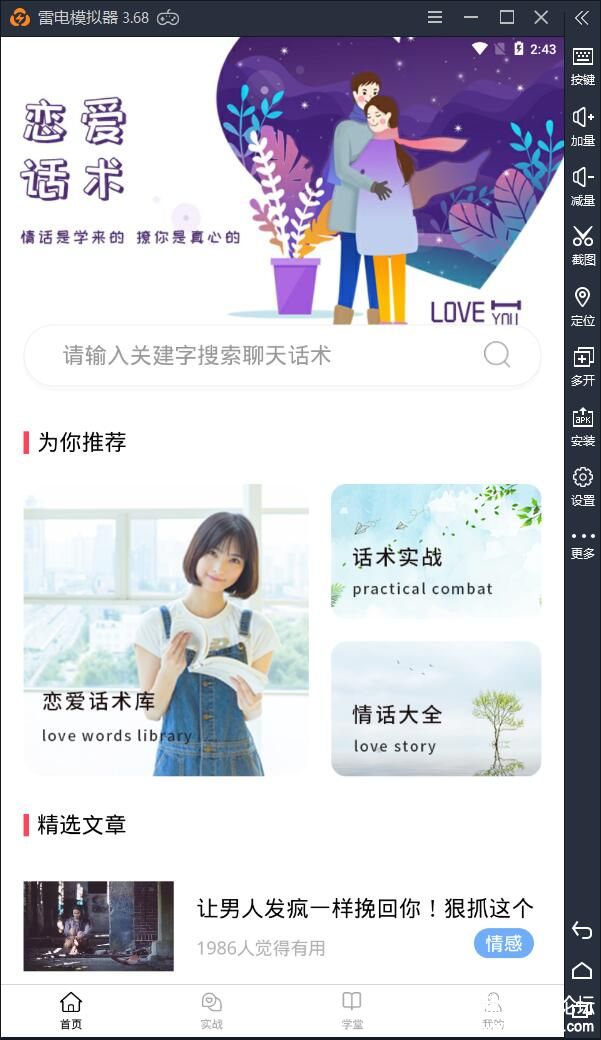Switch to the 首页 home tab

click(x=71, y=1010)
